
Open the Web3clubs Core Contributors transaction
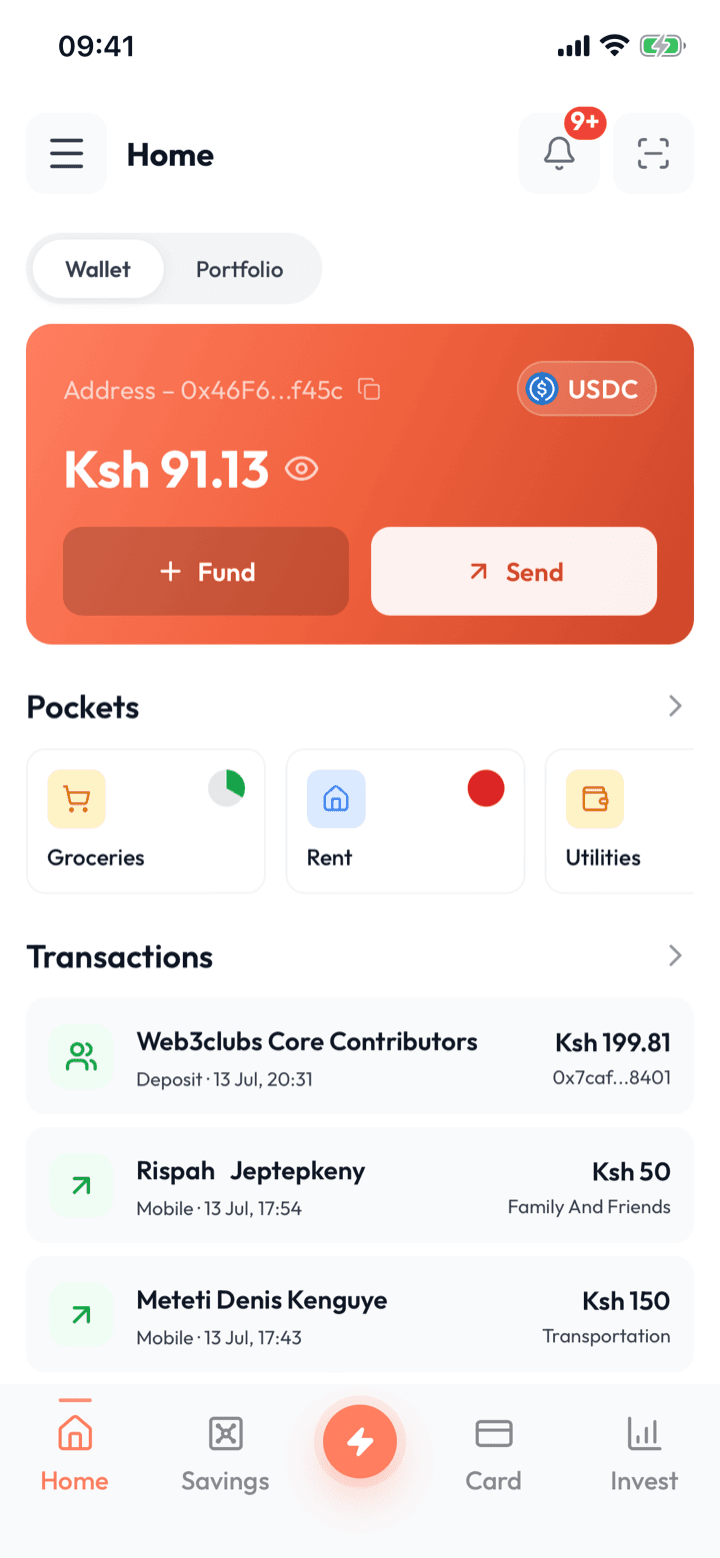click(360, 1056)
